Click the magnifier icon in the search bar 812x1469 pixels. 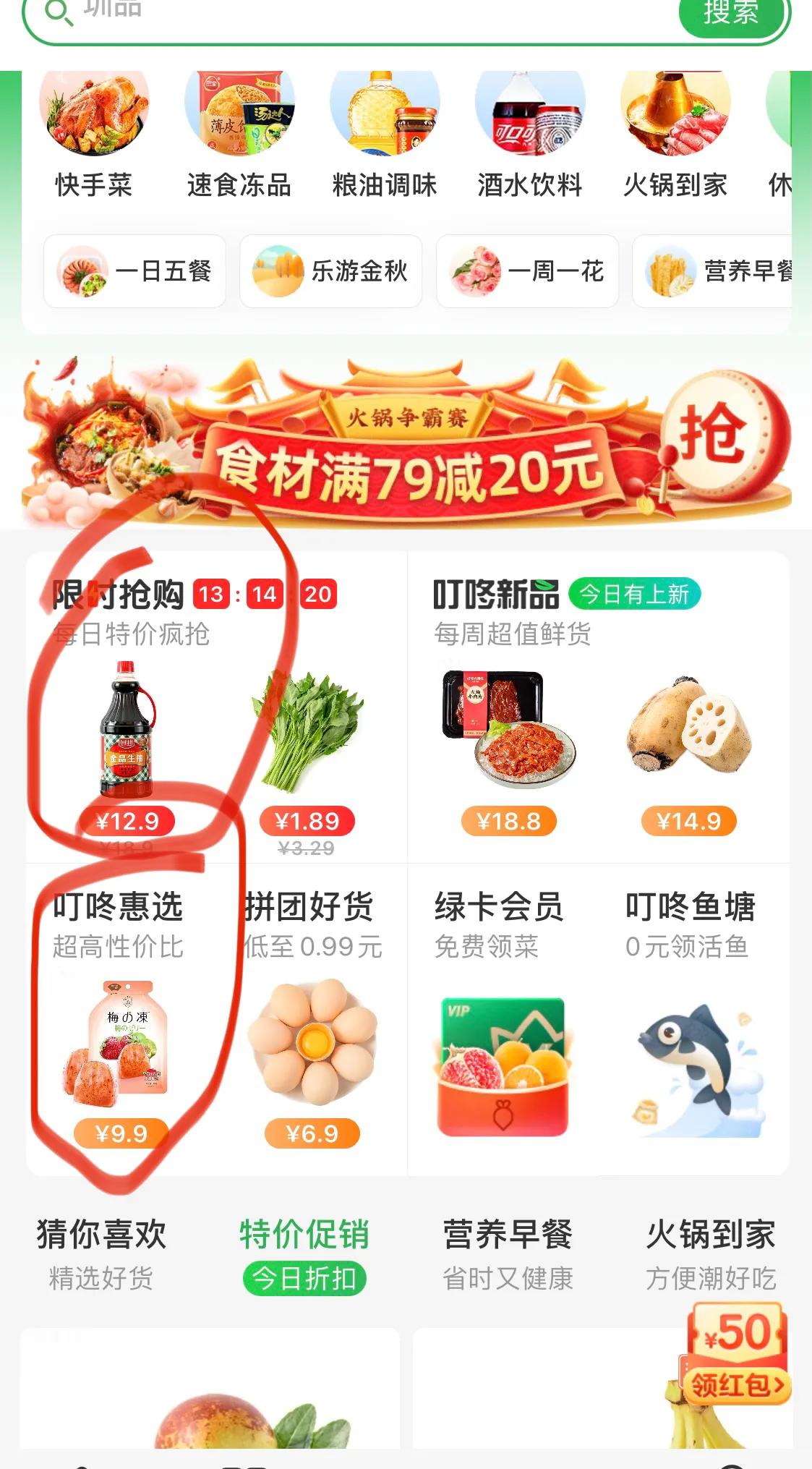pyautogui.click(x=58, y=13)
